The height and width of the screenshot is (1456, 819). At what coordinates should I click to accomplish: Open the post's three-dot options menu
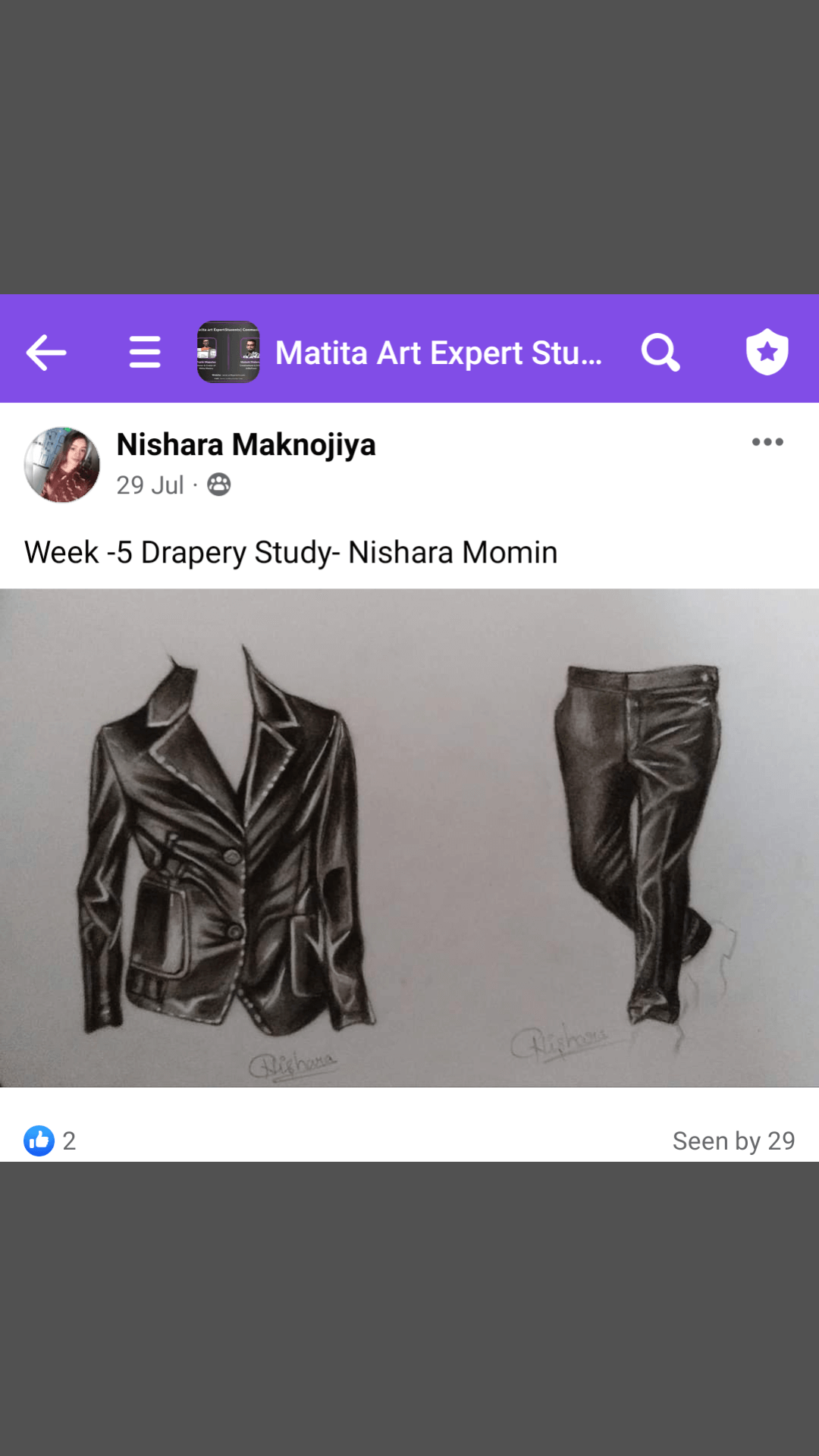767,442
